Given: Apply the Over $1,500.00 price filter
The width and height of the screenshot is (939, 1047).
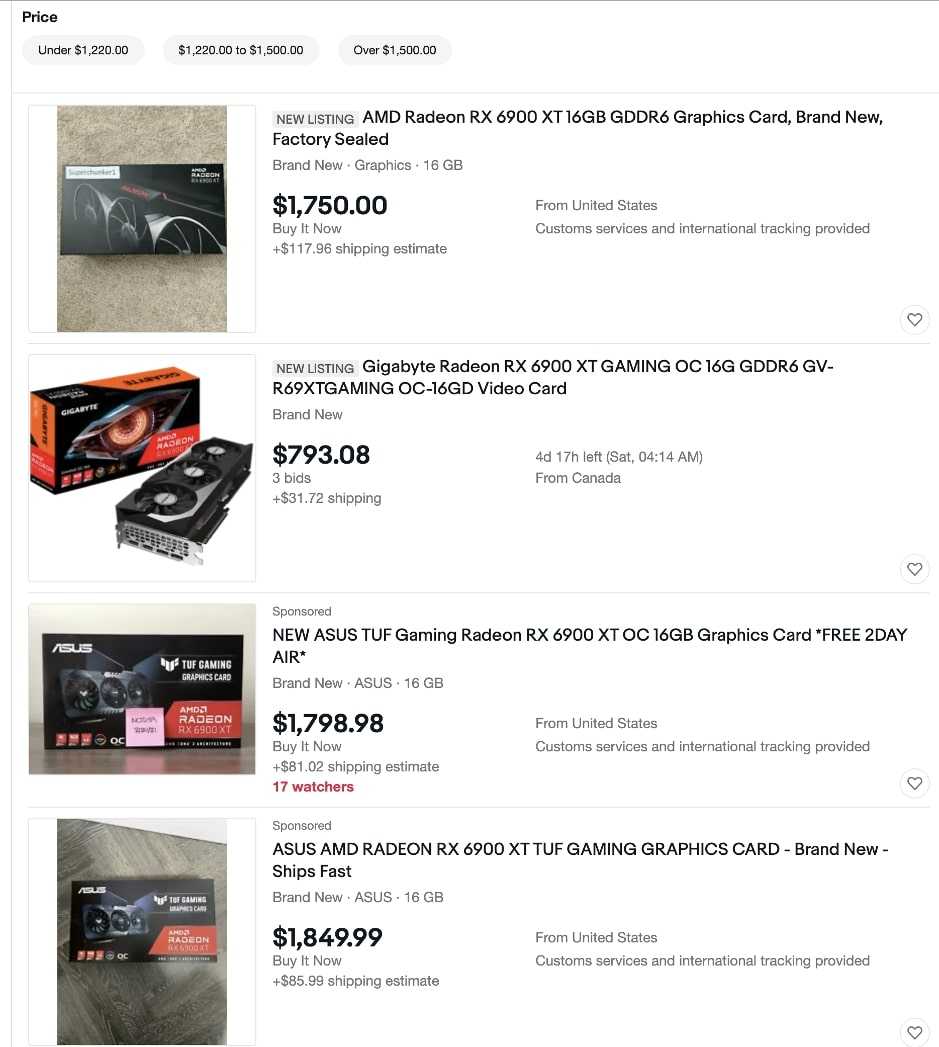Looking at the screenshot, I should pos(395,50).
